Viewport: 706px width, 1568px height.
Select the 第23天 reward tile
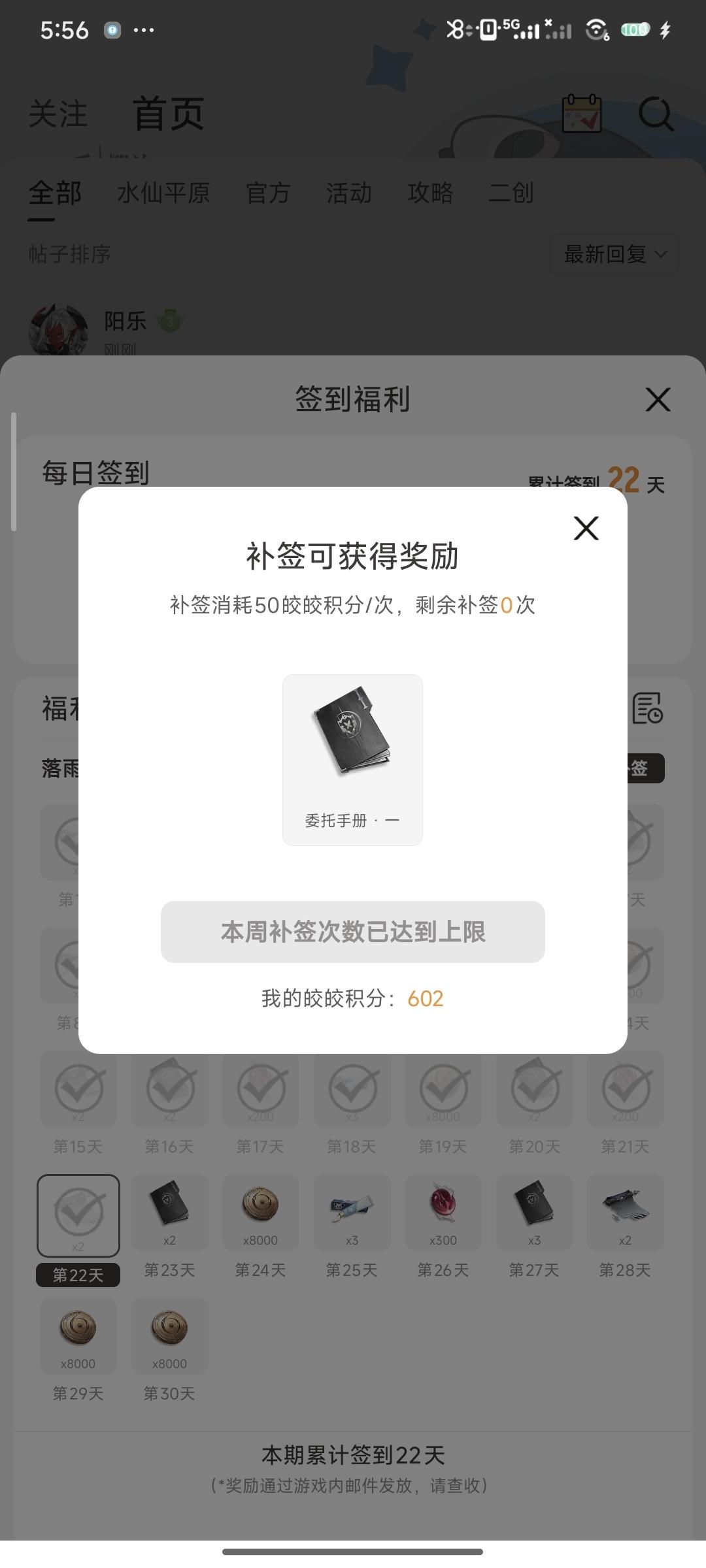[169, 1214]
